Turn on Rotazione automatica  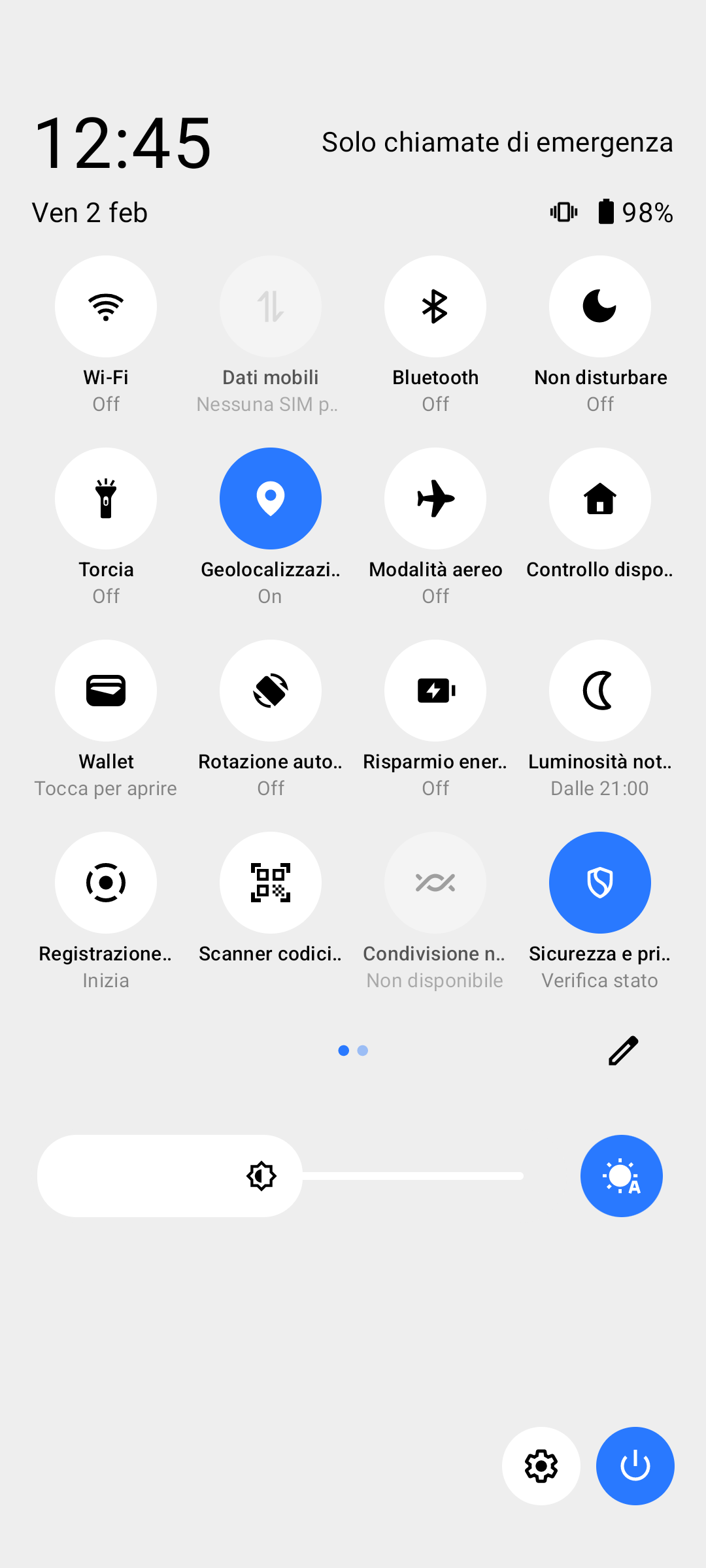(x=271, y=691)
